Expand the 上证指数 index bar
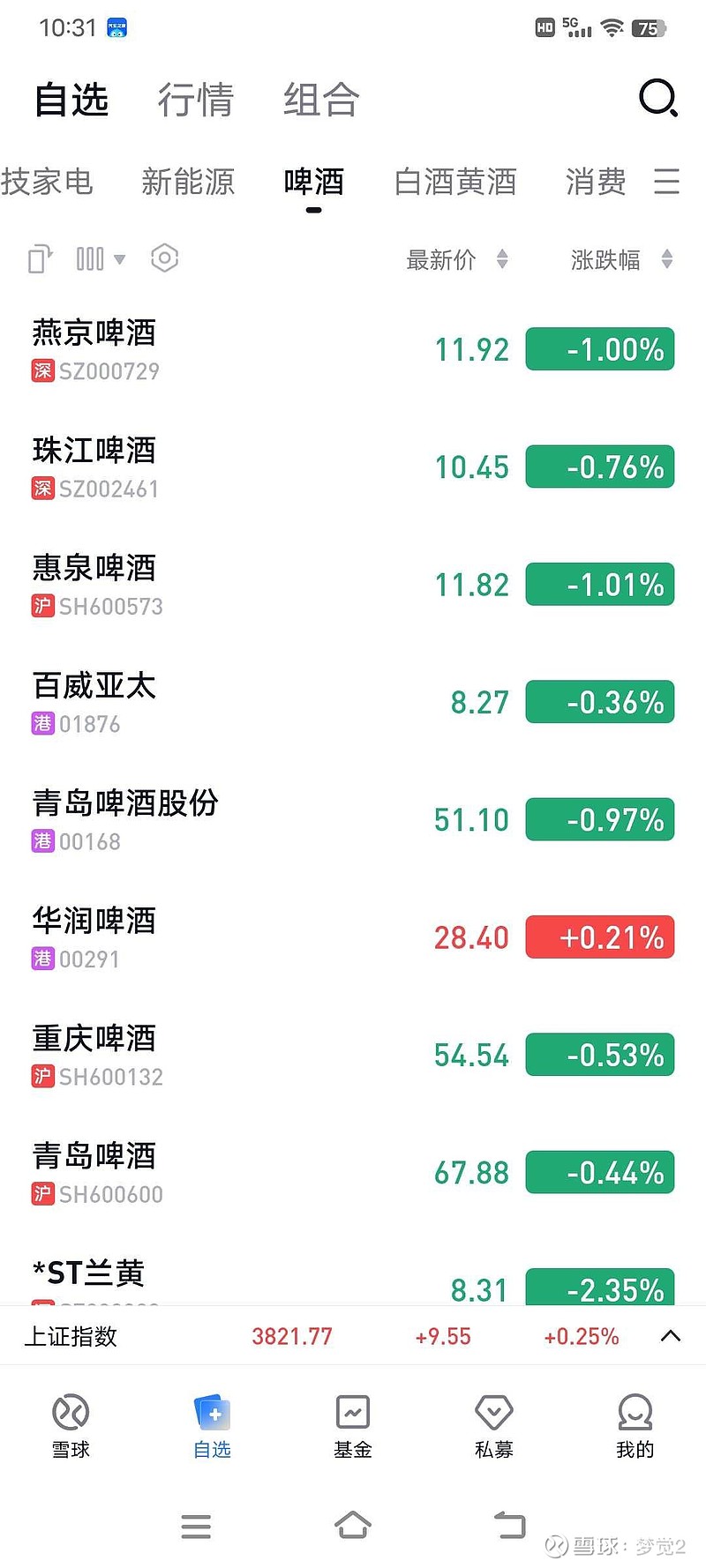The width and height of the screenshot is (706, 1568). (x=671, y=1336)
